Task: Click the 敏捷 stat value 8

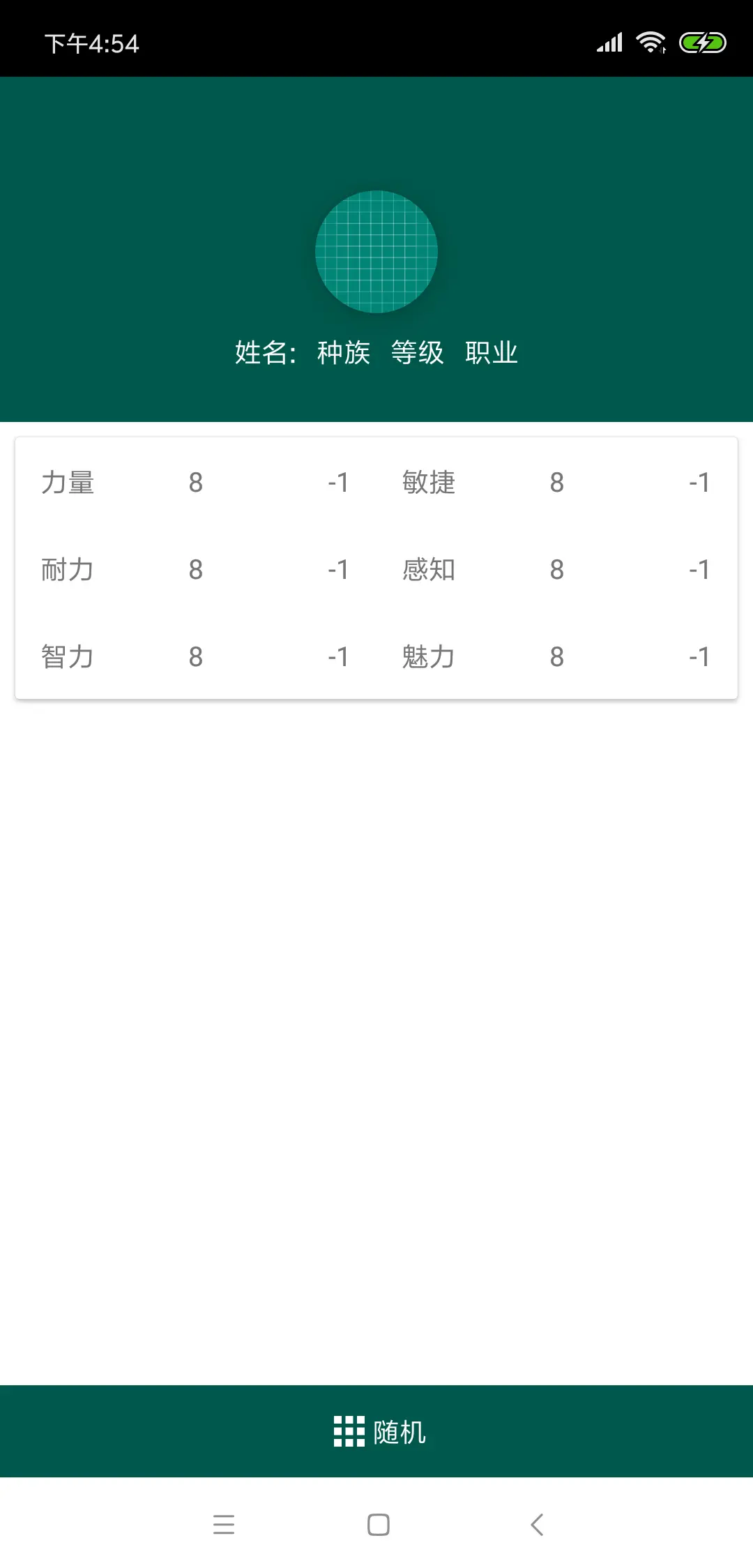Action: pos(556,483)
